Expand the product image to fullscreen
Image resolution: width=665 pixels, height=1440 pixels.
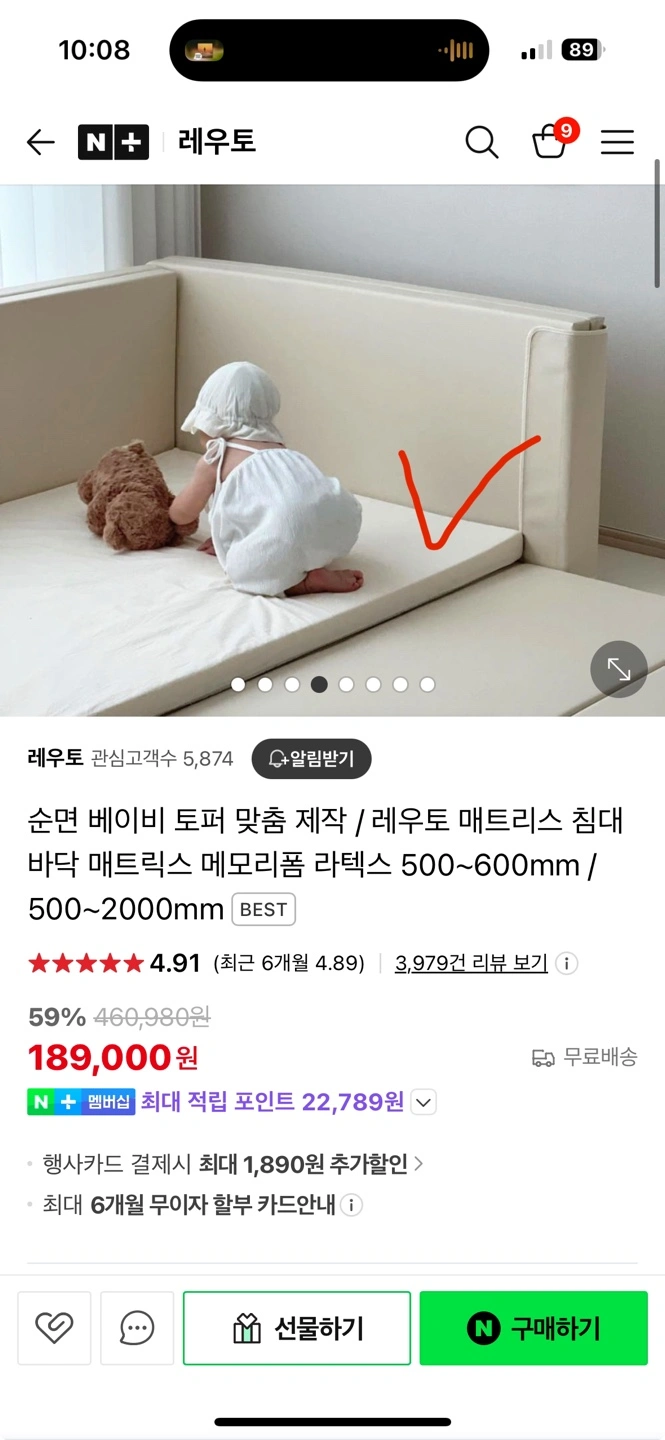(618, 669)
